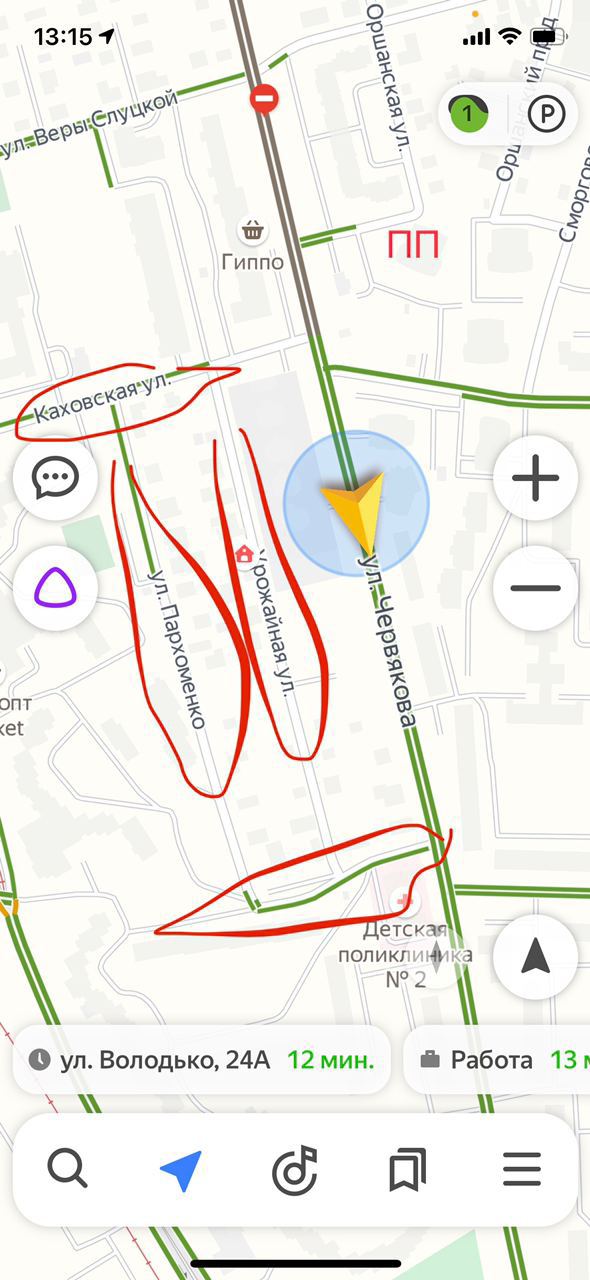Zoom in on the map
This screenshot has width=590, height=1280.
536,478
